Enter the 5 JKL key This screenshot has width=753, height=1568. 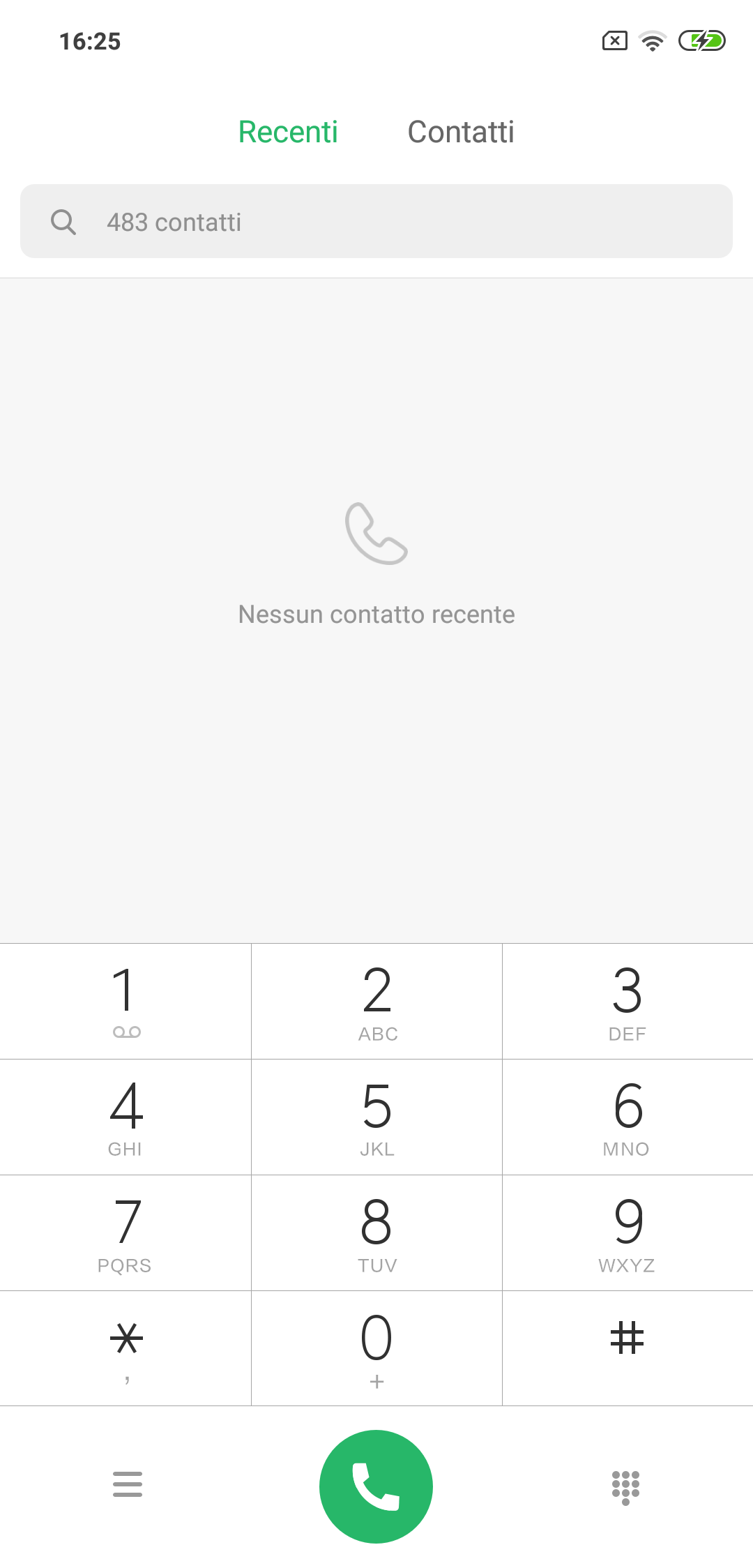coord(376,1117)
